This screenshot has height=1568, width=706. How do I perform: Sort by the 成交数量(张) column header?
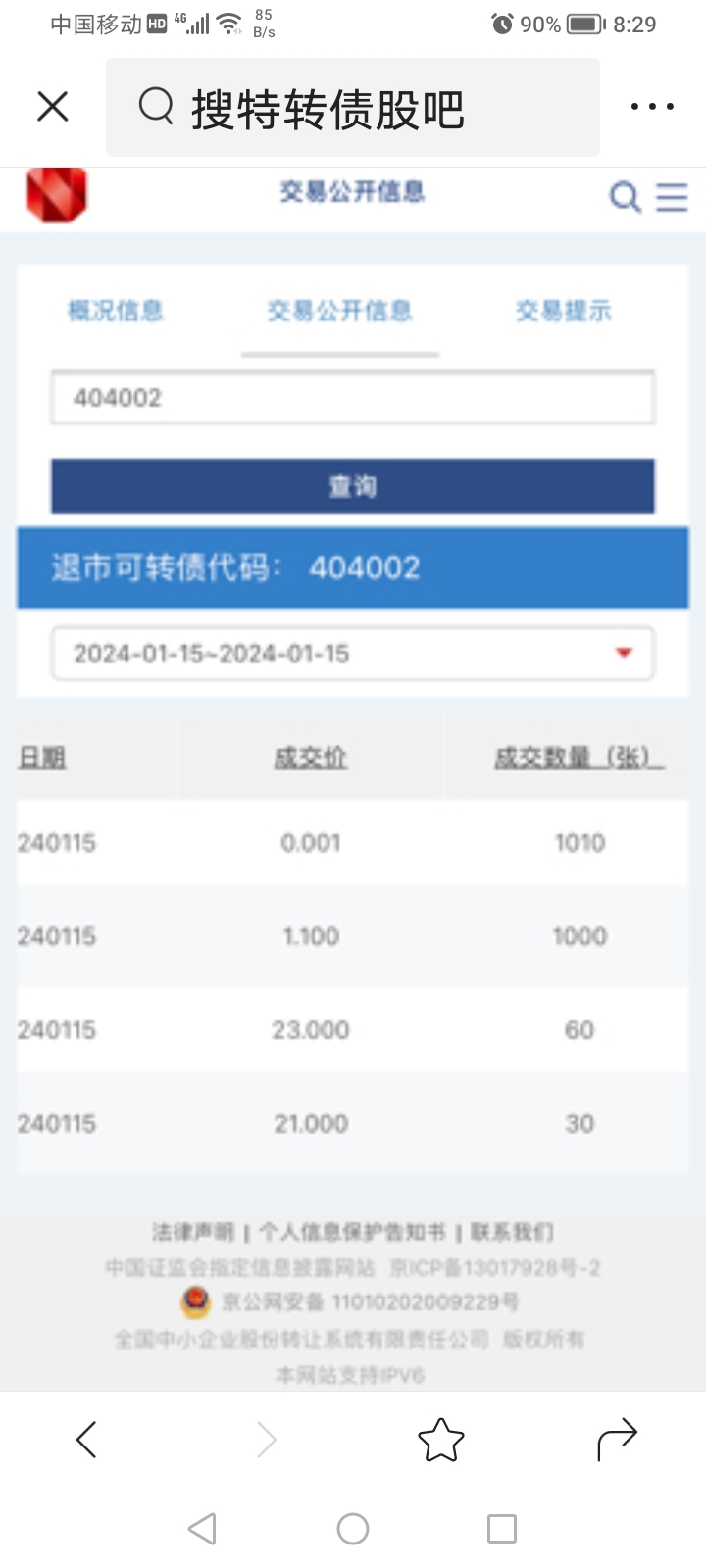(579, 758)
